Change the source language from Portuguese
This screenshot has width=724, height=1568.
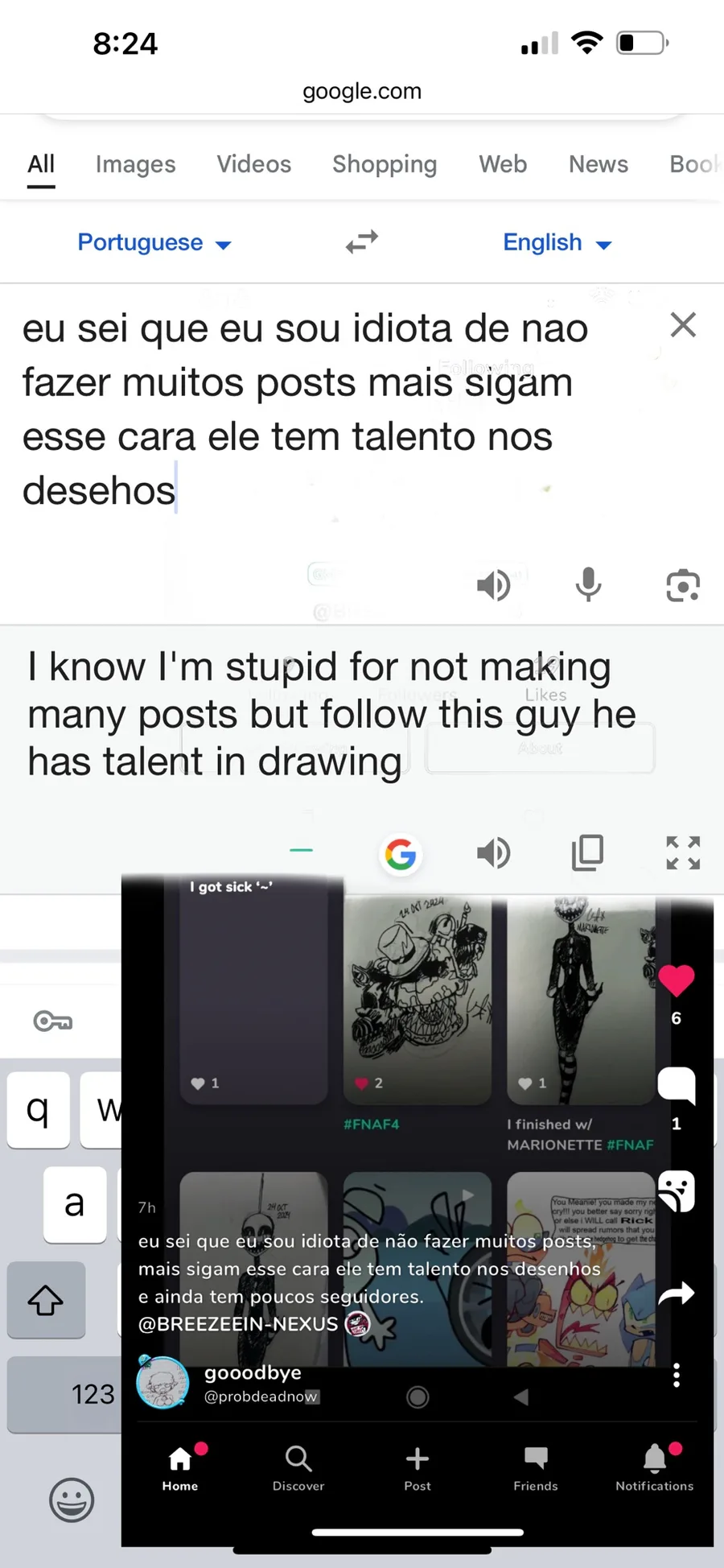(154, 242)
